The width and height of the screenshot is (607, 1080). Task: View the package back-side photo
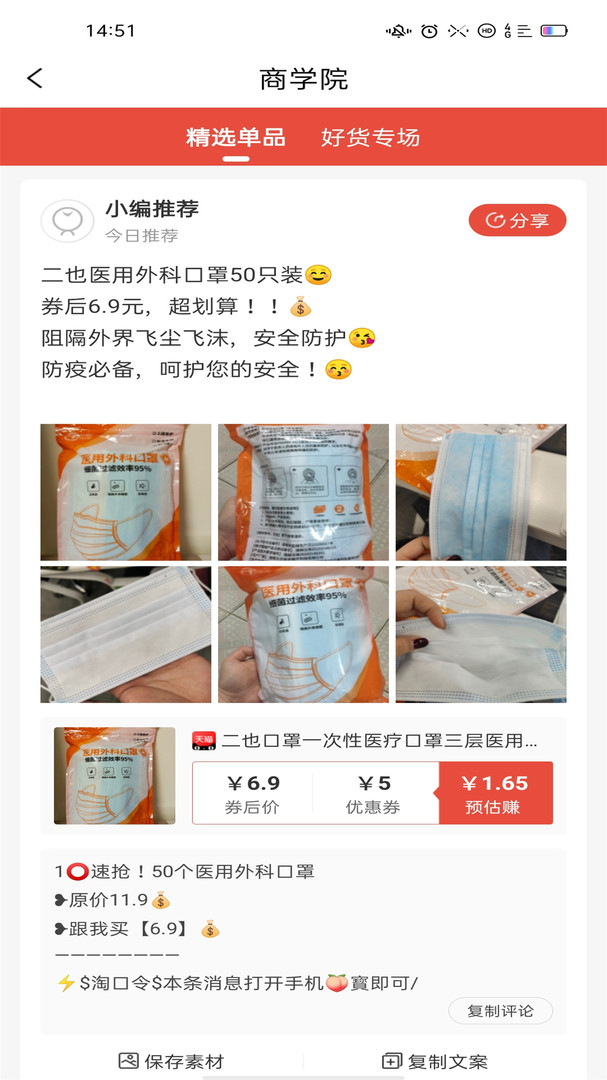[x=303, y=492]
